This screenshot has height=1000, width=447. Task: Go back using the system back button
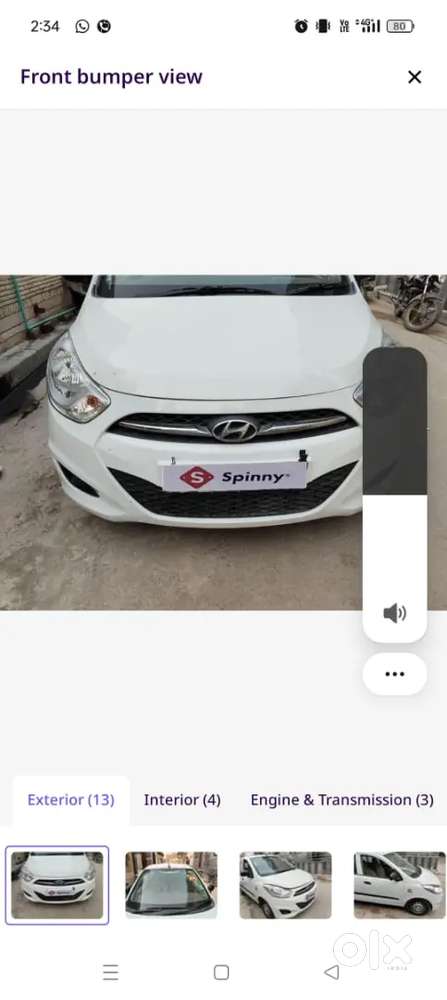332,972
